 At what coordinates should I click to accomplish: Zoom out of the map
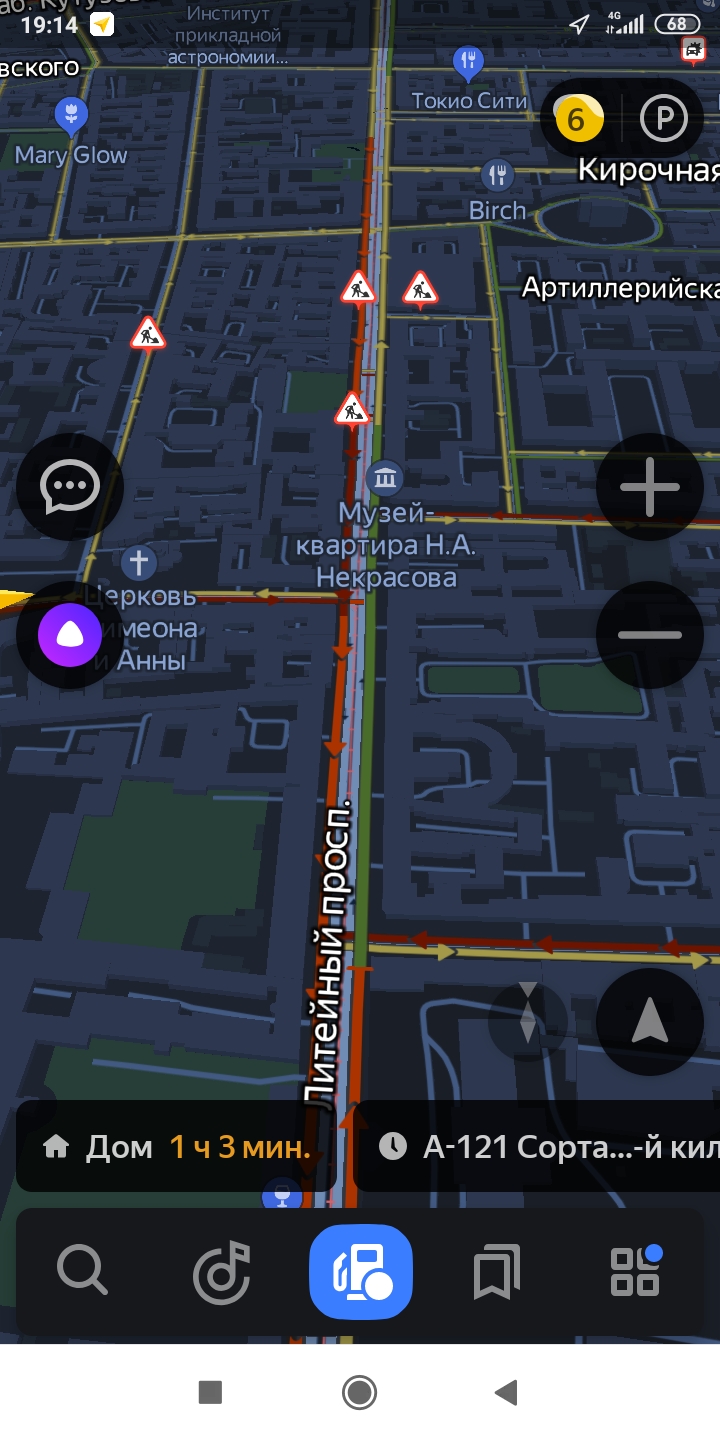pos(650,635)
